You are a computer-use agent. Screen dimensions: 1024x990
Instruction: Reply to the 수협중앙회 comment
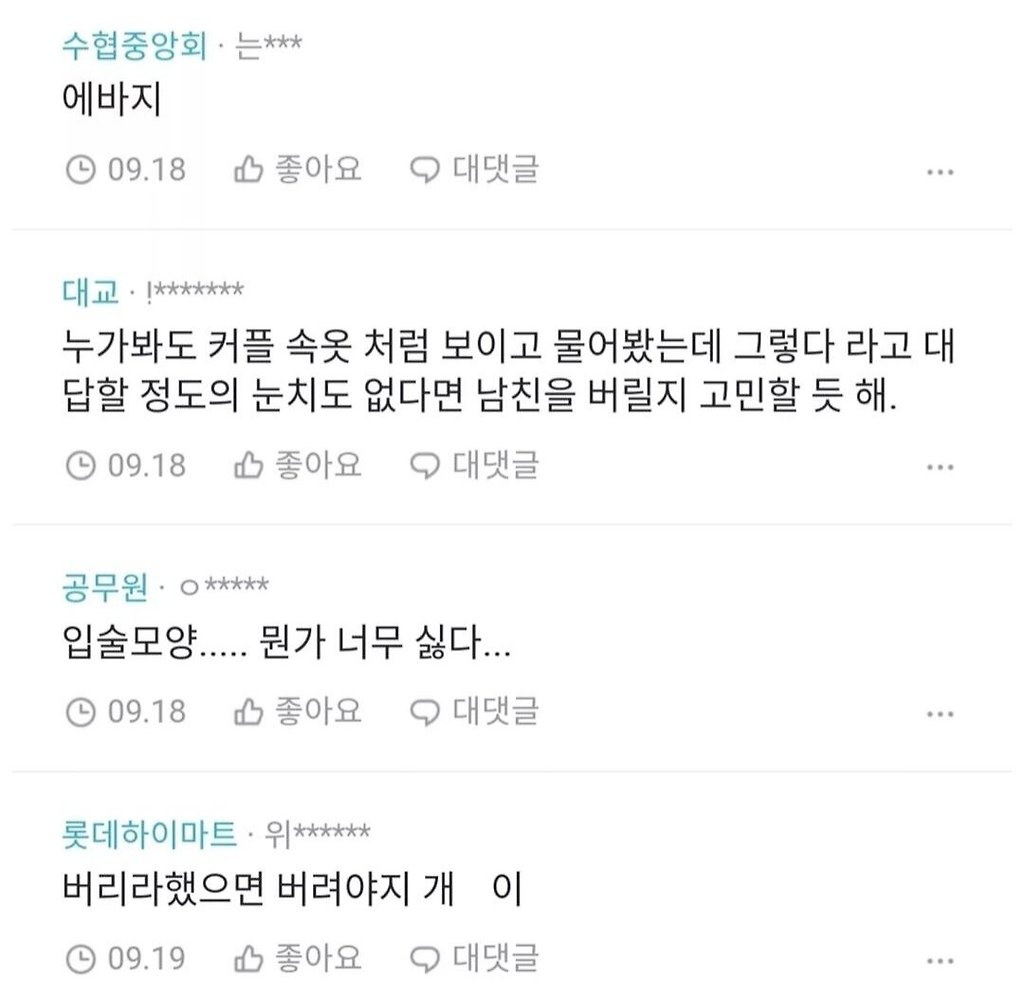pos(475,169)
